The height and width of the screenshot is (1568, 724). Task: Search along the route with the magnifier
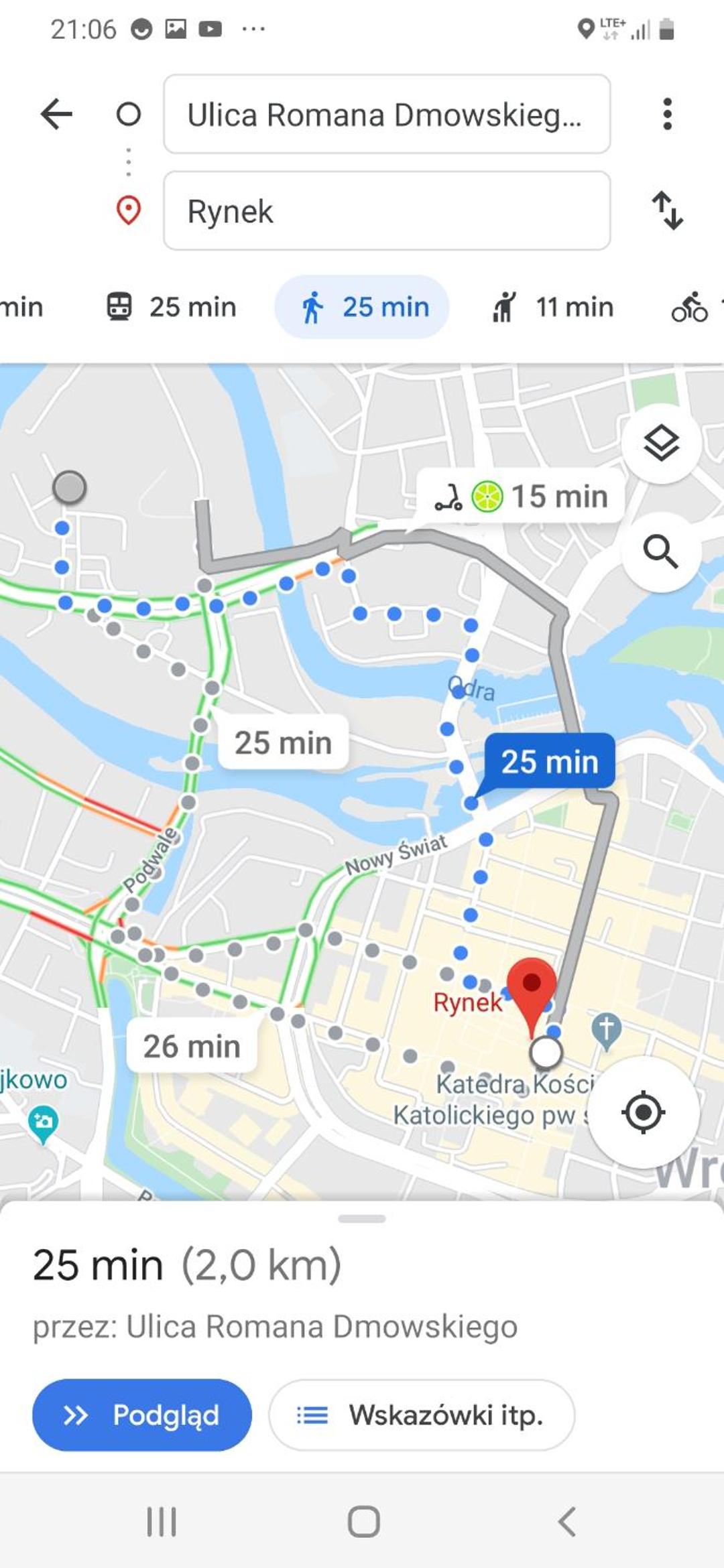coord(661,551)
